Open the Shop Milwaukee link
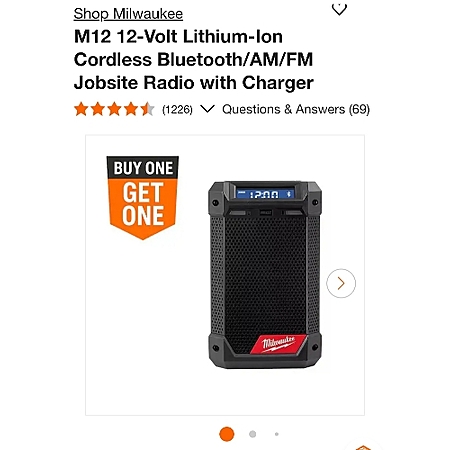The width and height of the screenshot is (450, 450). [x=128, y=14]
